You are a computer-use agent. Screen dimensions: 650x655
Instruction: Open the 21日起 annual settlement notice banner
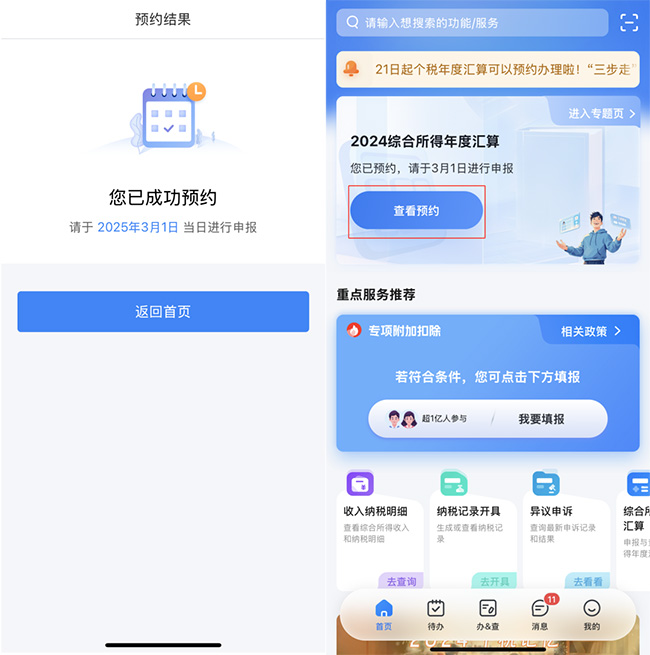pyautogui.click(x=486, y=69)
